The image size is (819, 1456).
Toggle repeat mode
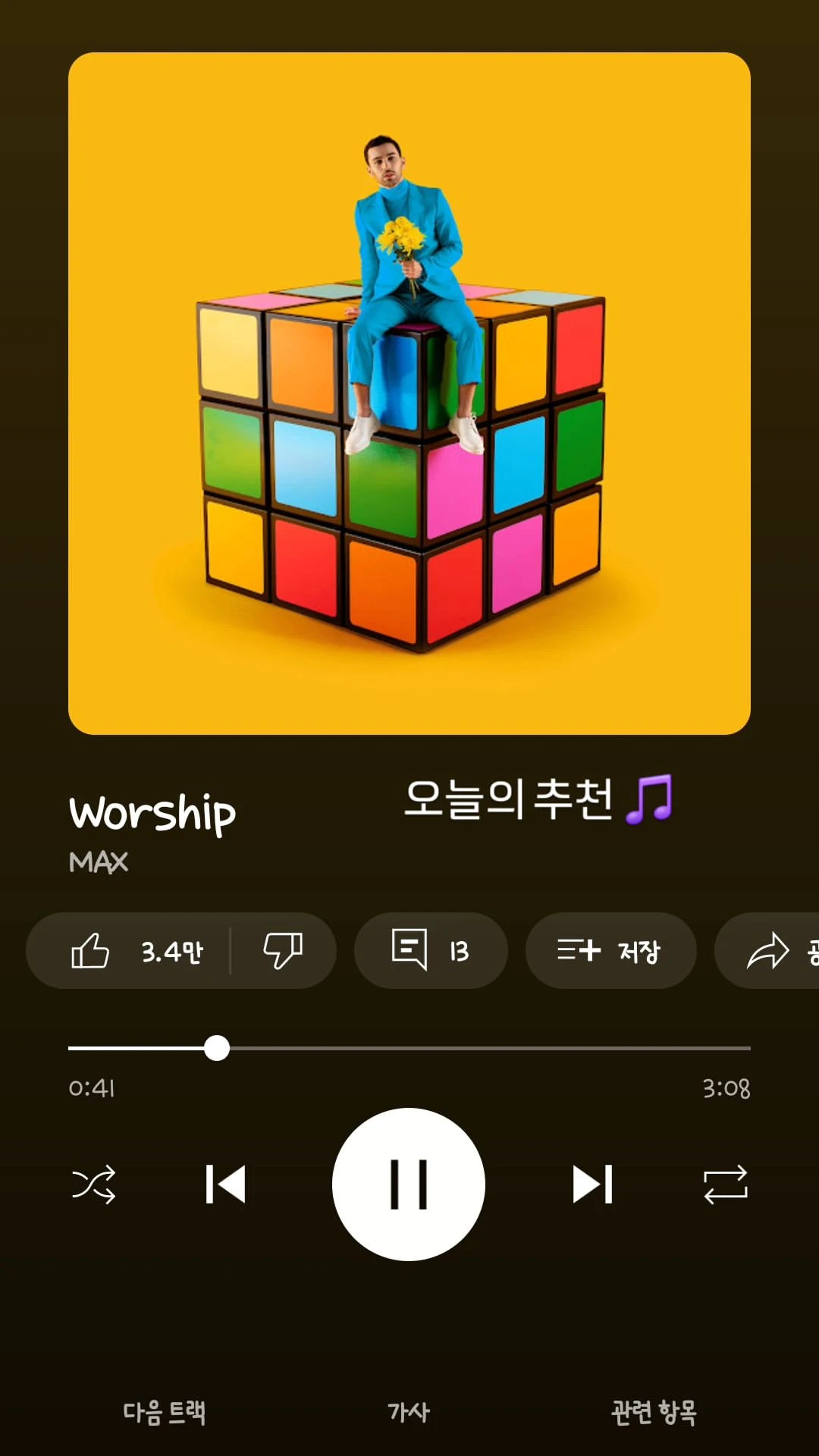pyautogui.click(x=725, y=1185)
